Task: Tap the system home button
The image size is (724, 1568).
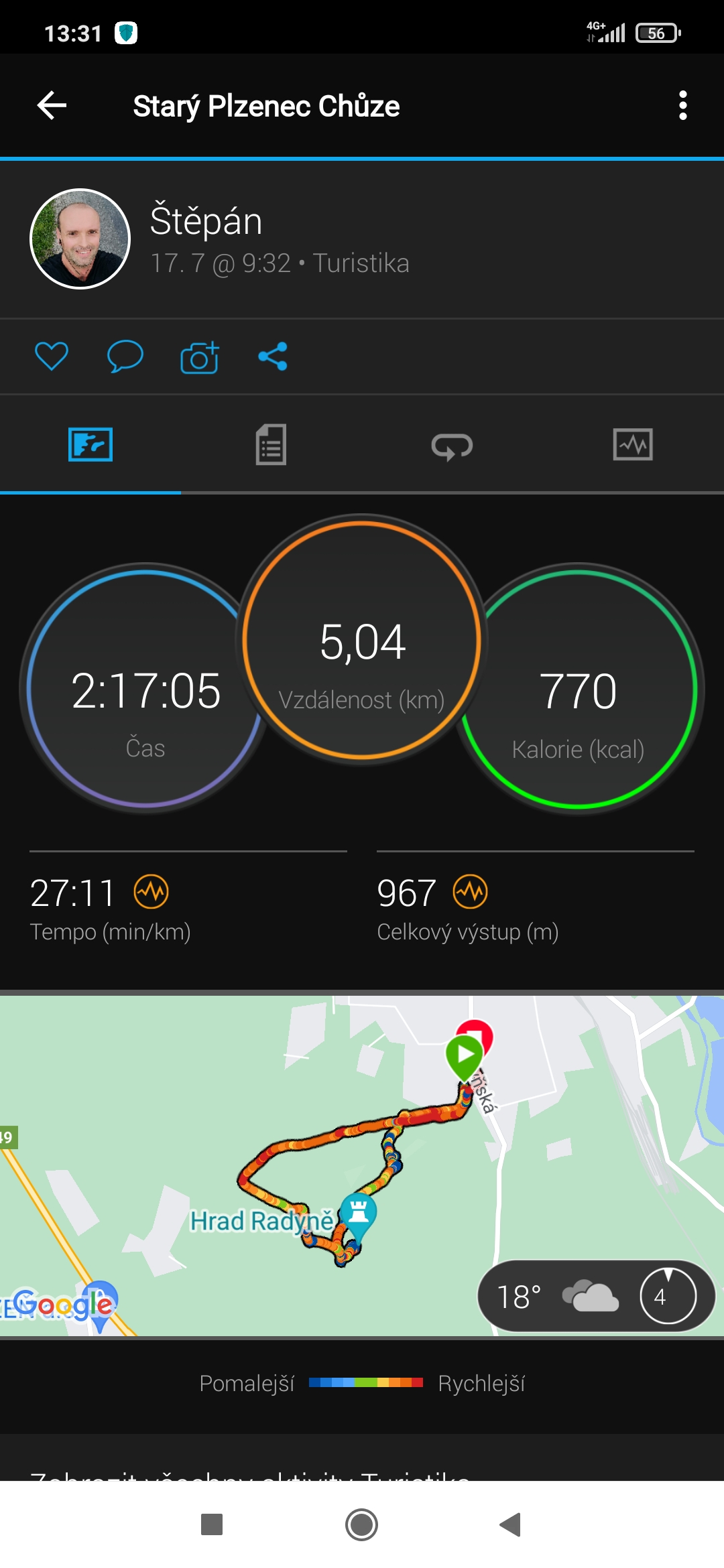Action: 361,1524
